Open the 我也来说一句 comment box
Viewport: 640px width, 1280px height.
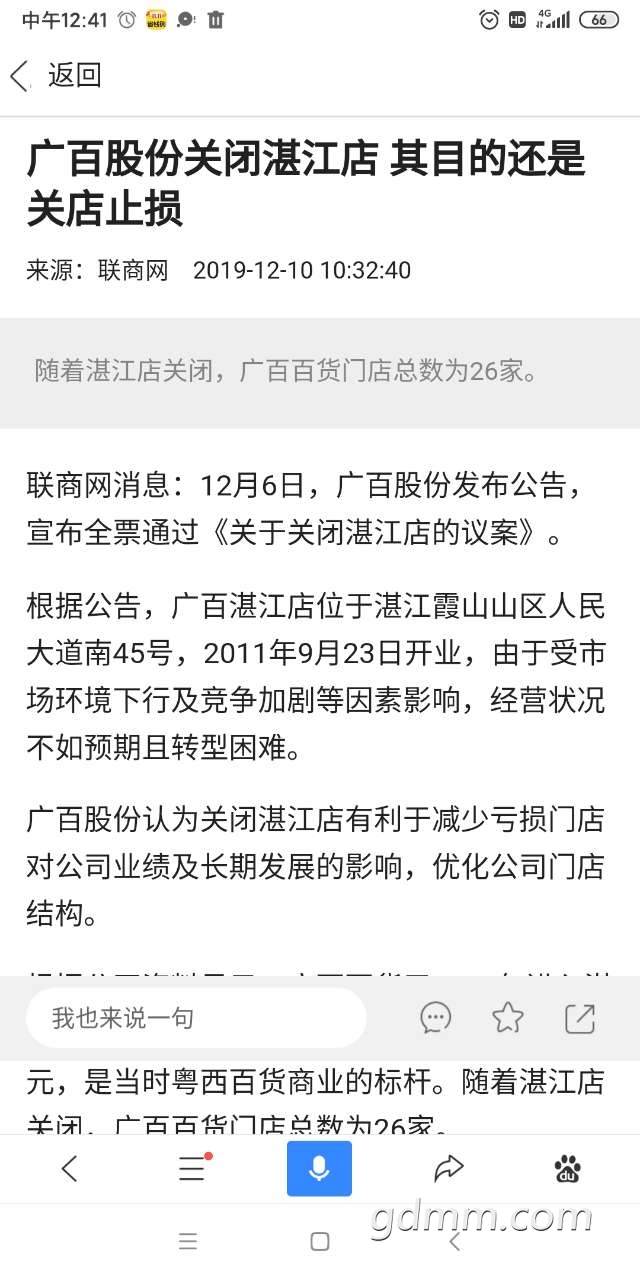[x=195, y=1018]
